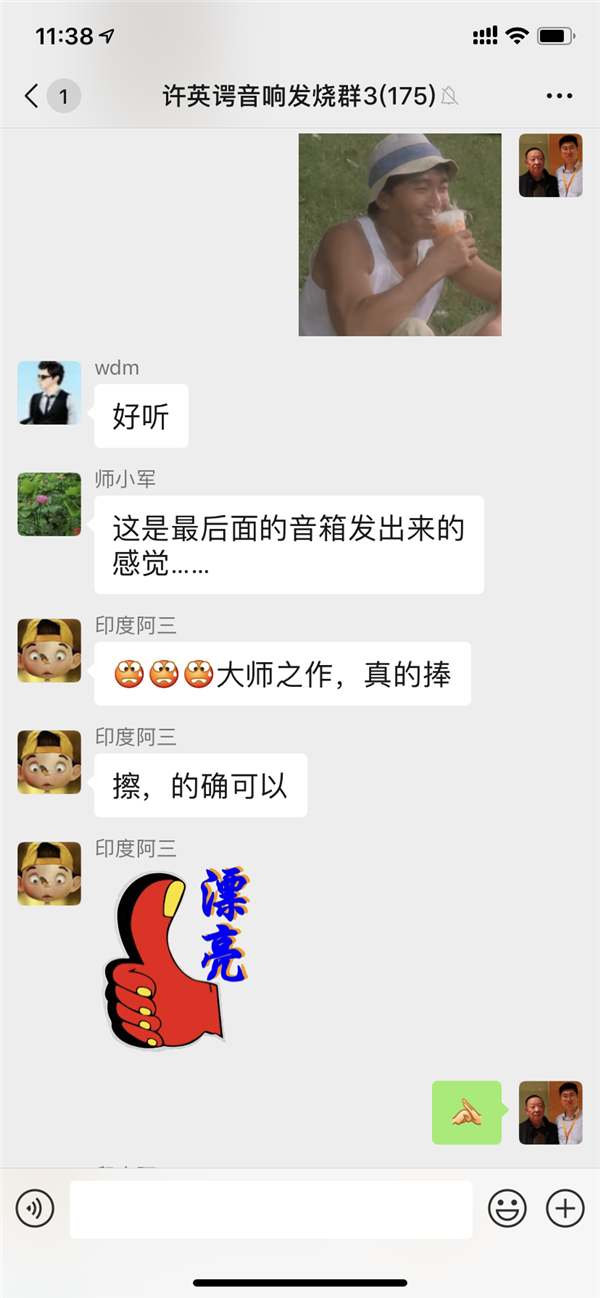Open 师小军's profile avatar

coord(49,504)
